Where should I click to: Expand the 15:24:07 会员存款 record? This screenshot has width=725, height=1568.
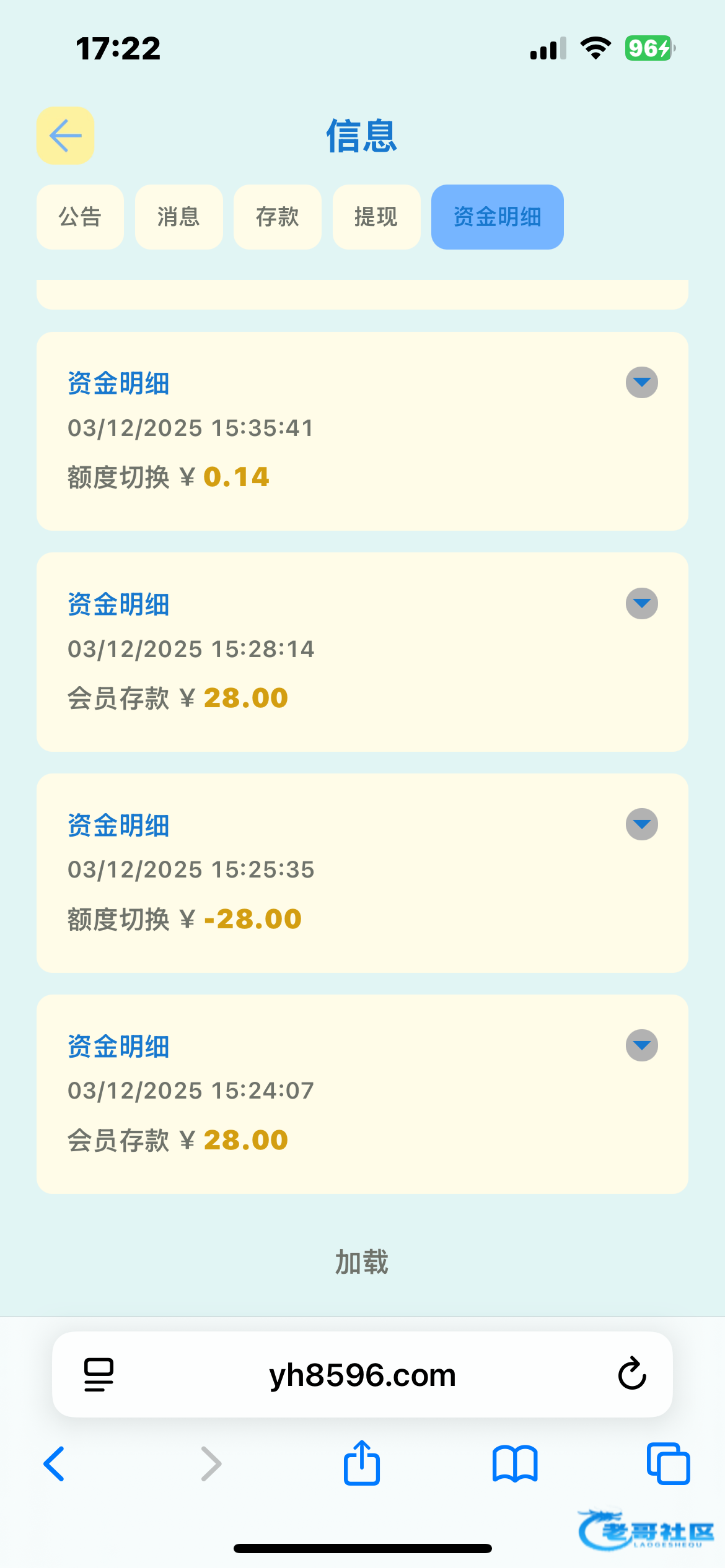coord(641,1045)
